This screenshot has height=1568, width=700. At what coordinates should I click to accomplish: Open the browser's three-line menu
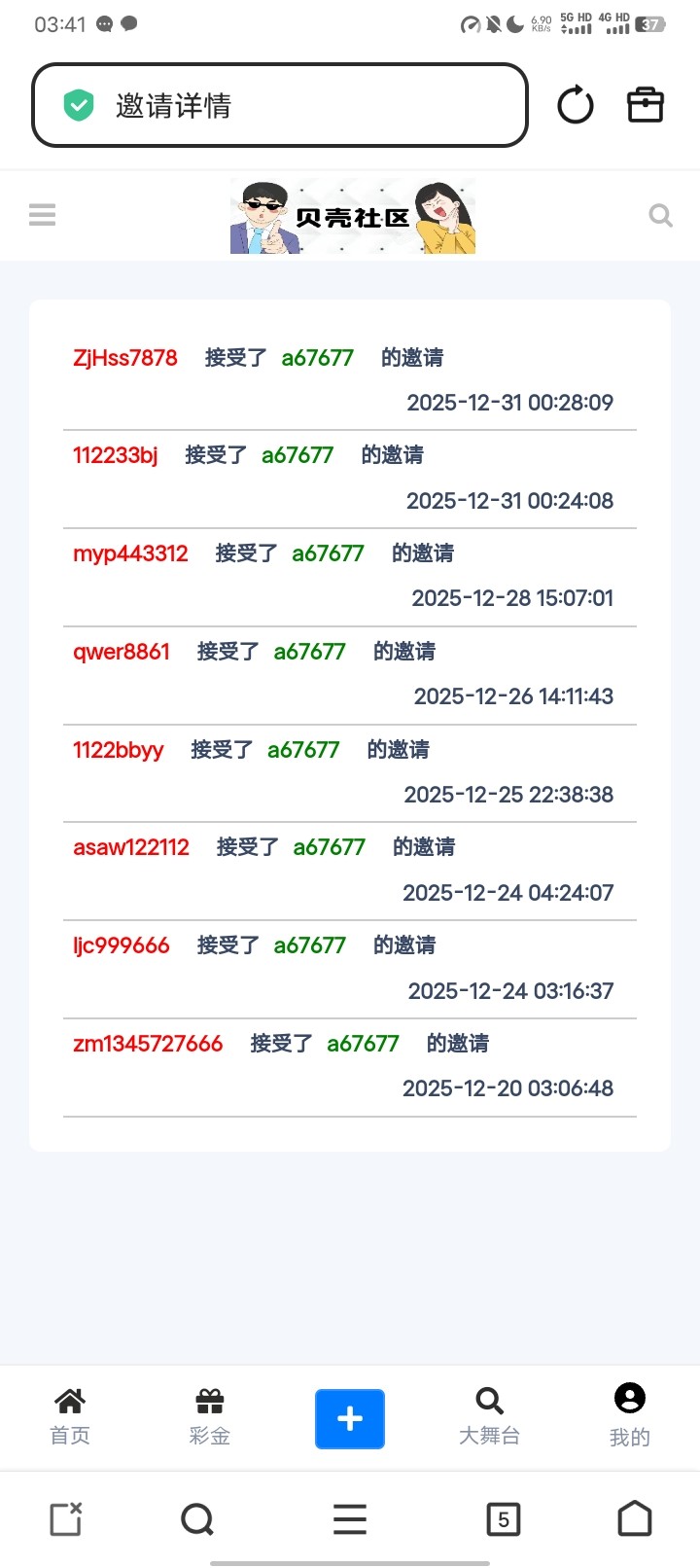tap(350, 1518)
